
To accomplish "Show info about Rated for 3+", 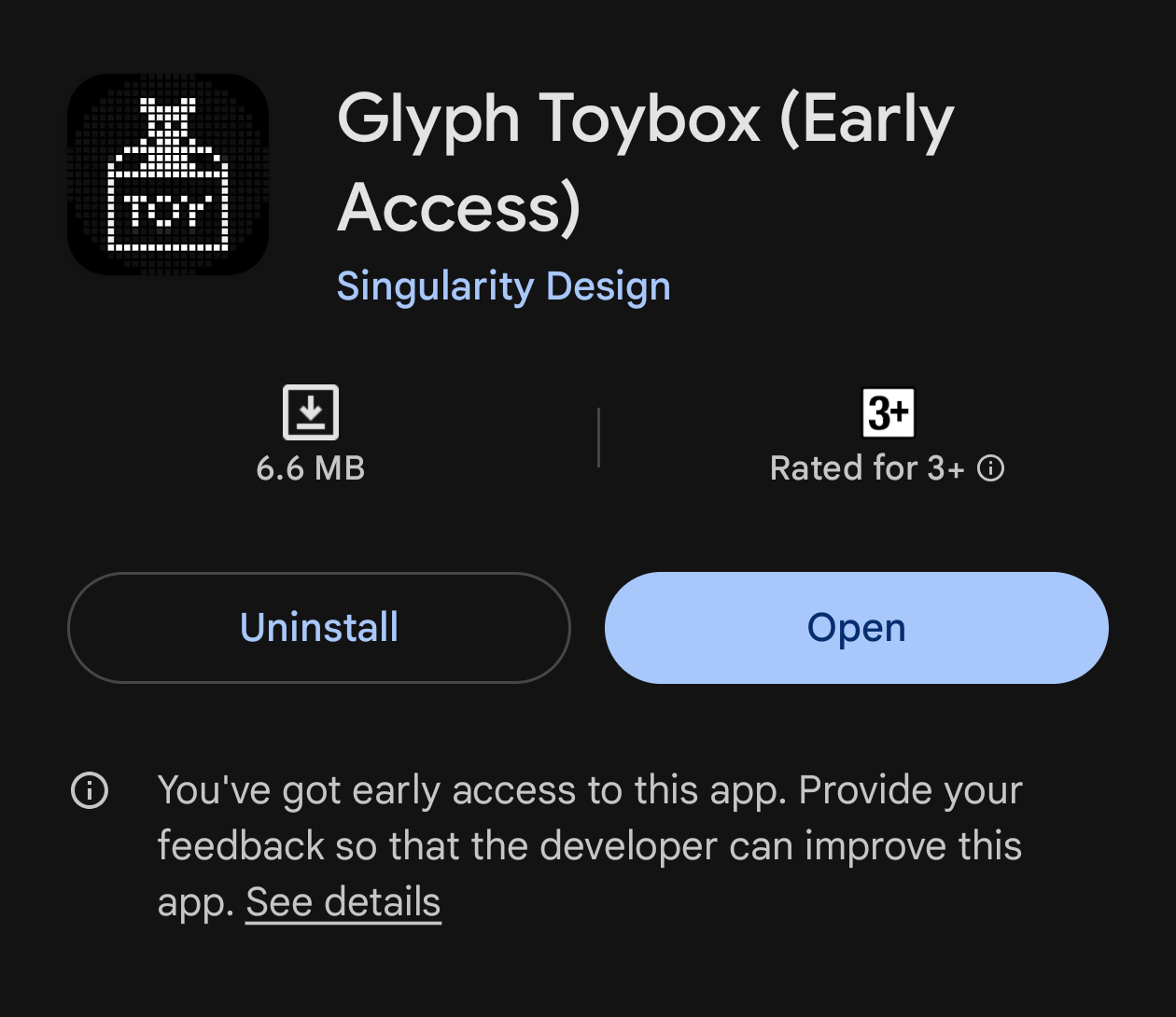I will point(990,468).
